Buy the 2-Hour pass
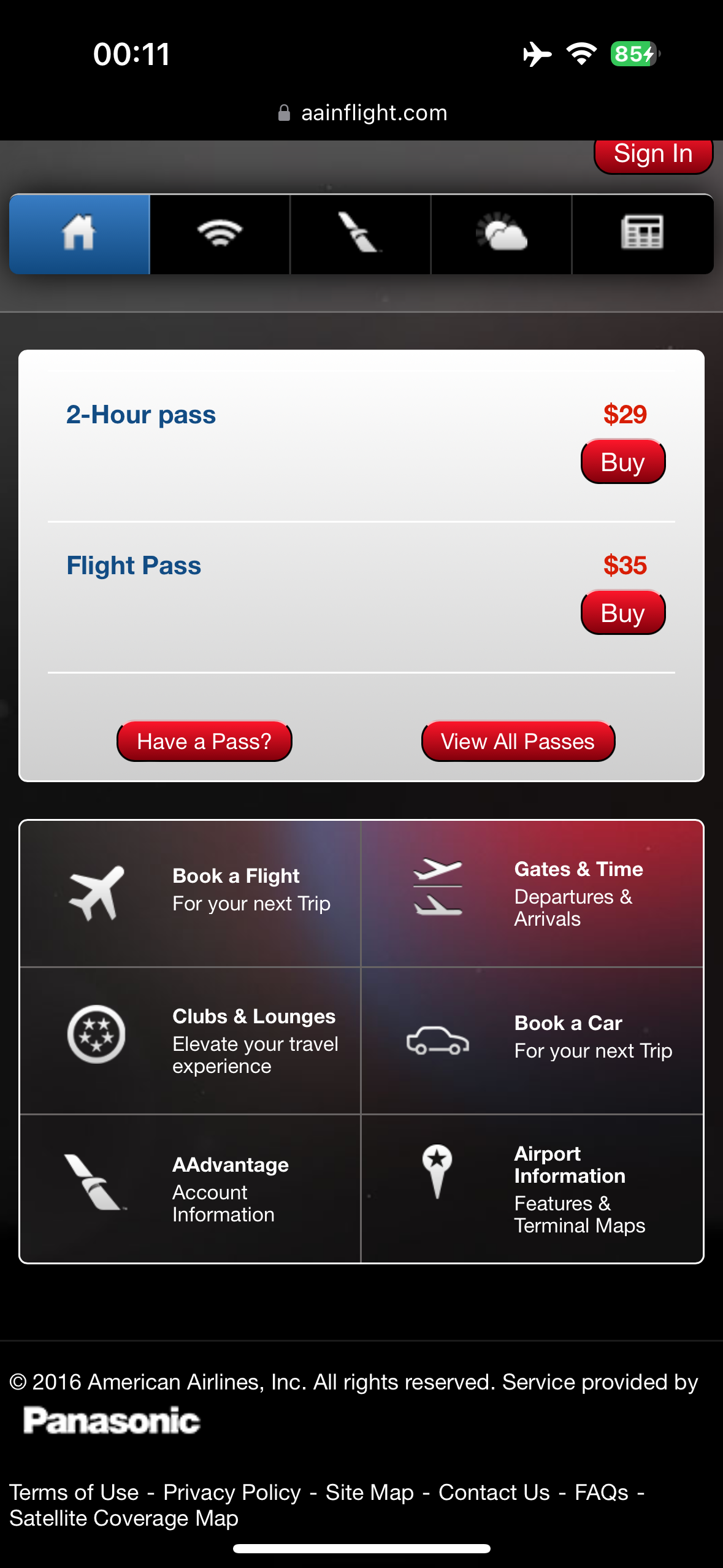The image size is (723, 1568). tap(622, 462)
